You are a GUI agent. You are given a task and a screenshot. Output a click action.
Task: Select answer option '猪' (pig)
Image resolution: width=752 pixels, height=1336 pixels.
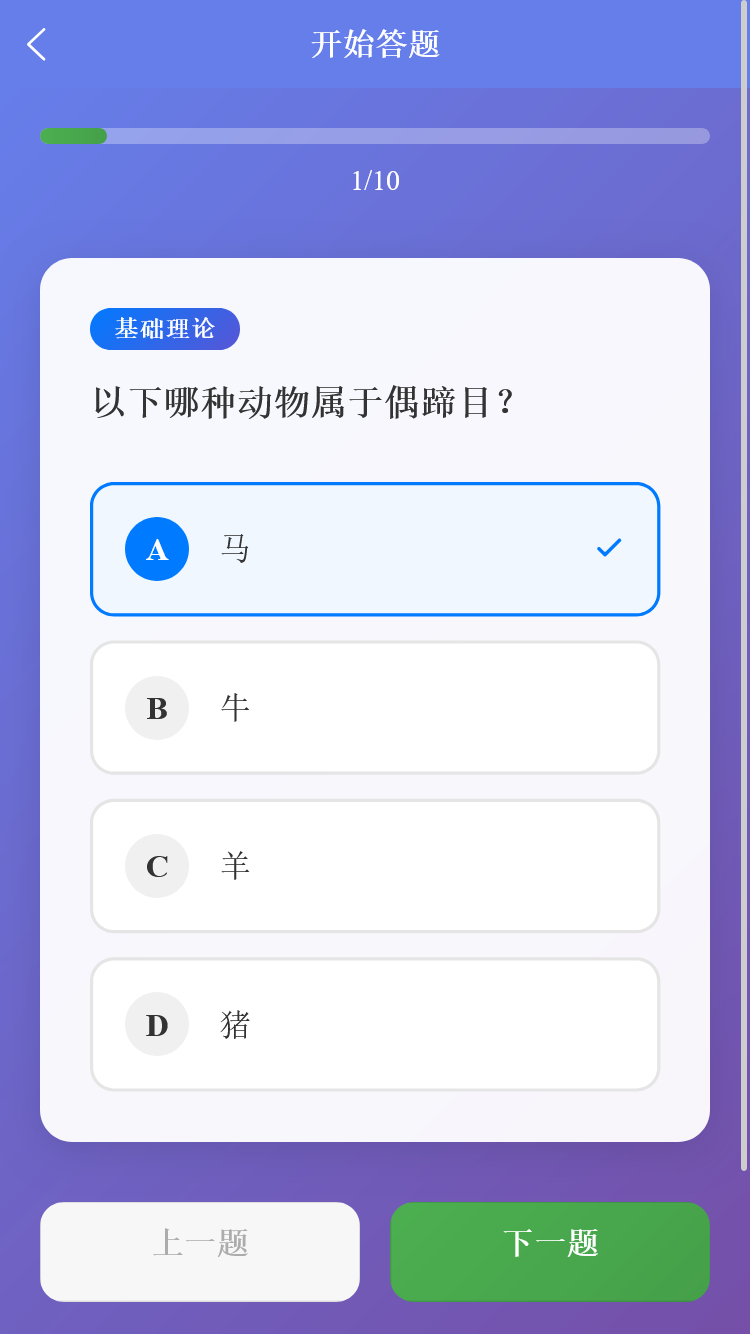point(375,1023)
